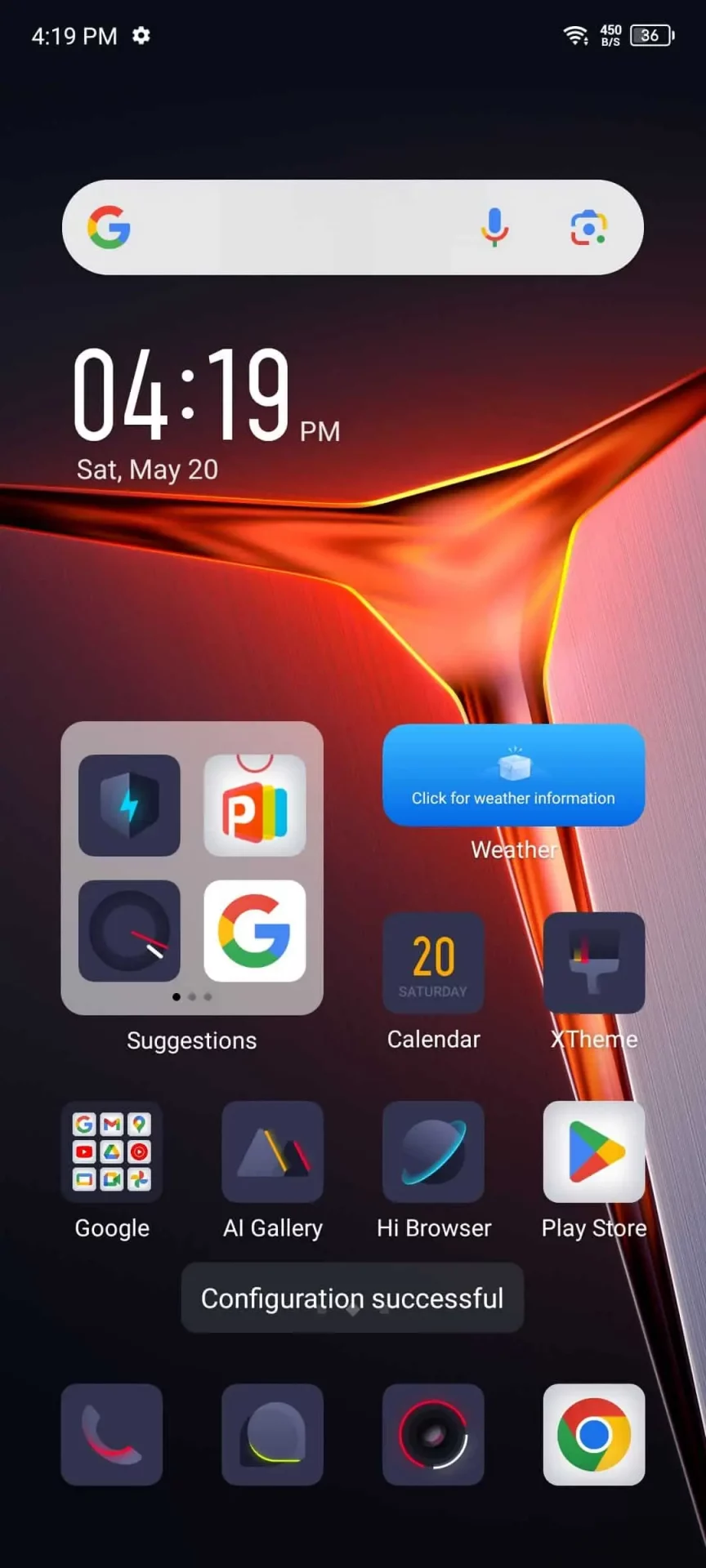
Task: Open the WPS Office app in Suggestions
Action: (x=254, y=805)
